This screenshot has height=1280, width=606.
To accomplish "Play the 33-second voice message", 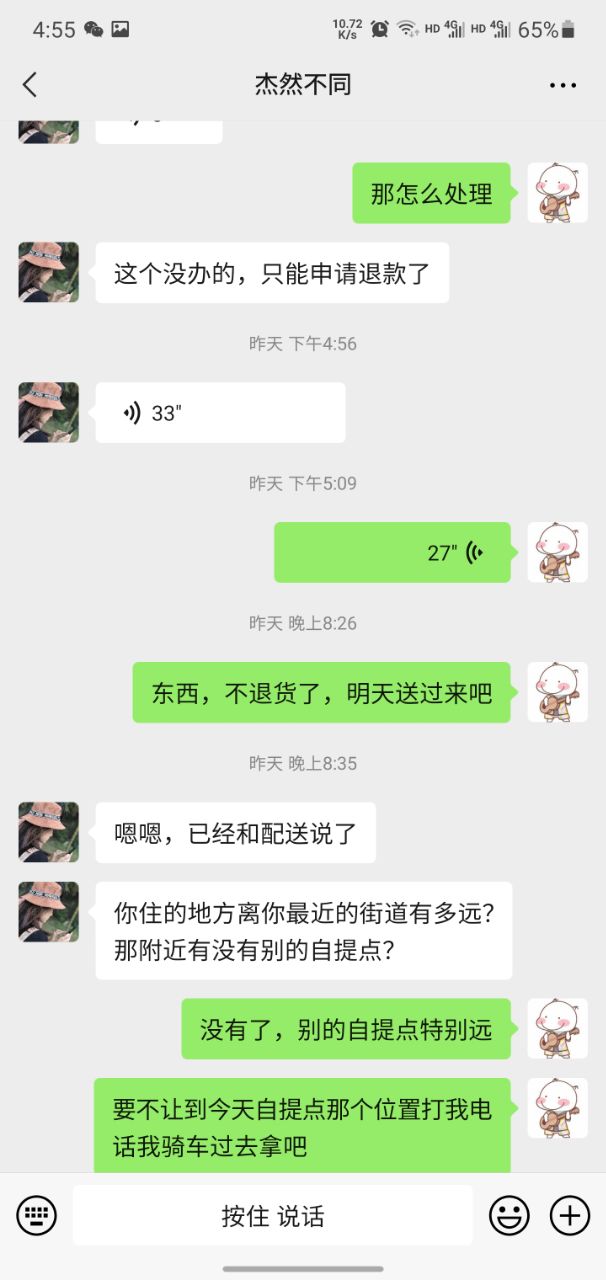I will coord(220,412).
